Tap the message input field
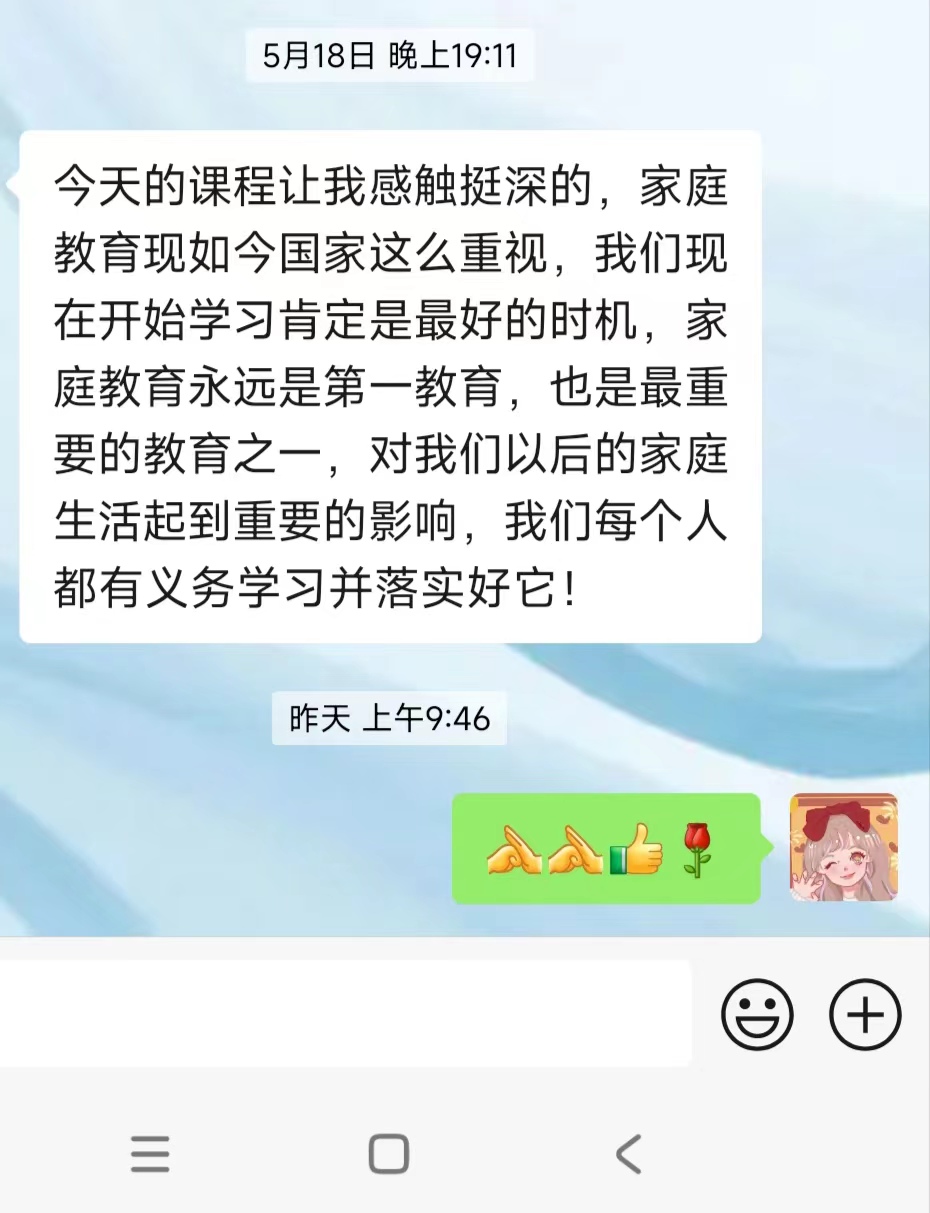930x1213 pixels. pyautogui.click(x=345, y=1013)
